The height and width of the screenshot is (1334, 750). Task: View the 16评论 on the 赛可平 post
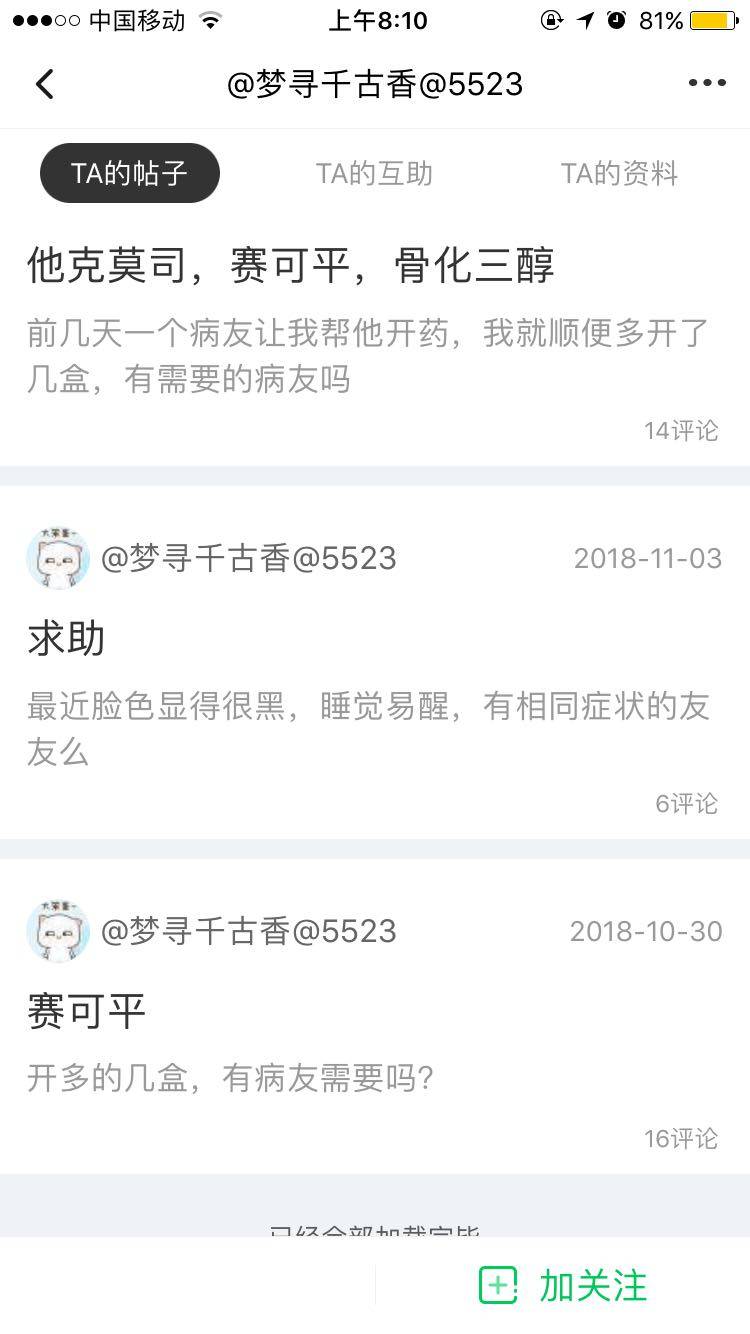681,1138
